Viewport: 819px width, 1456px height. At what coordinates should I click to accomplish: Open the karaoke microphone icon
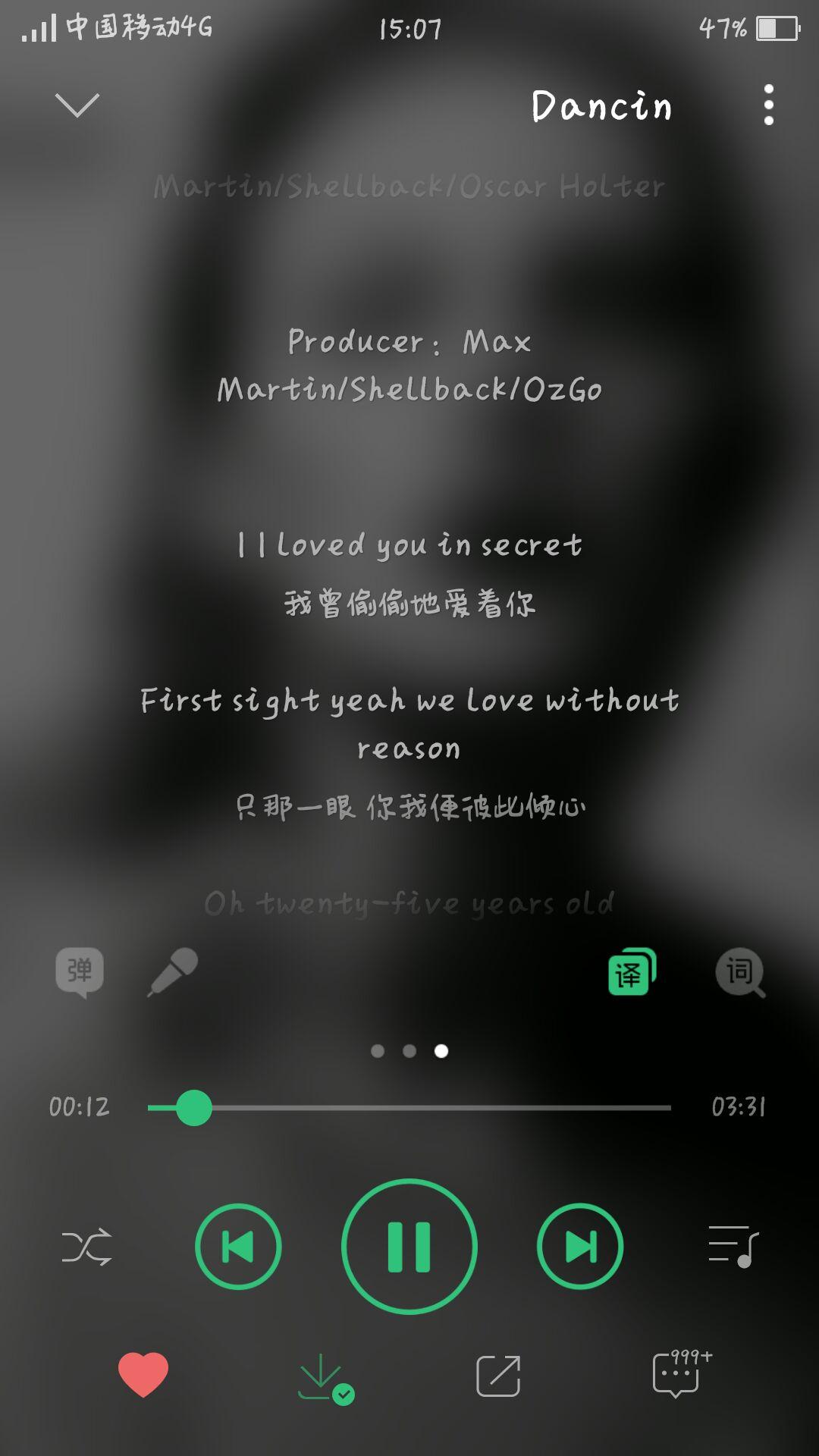coord(173,971)
